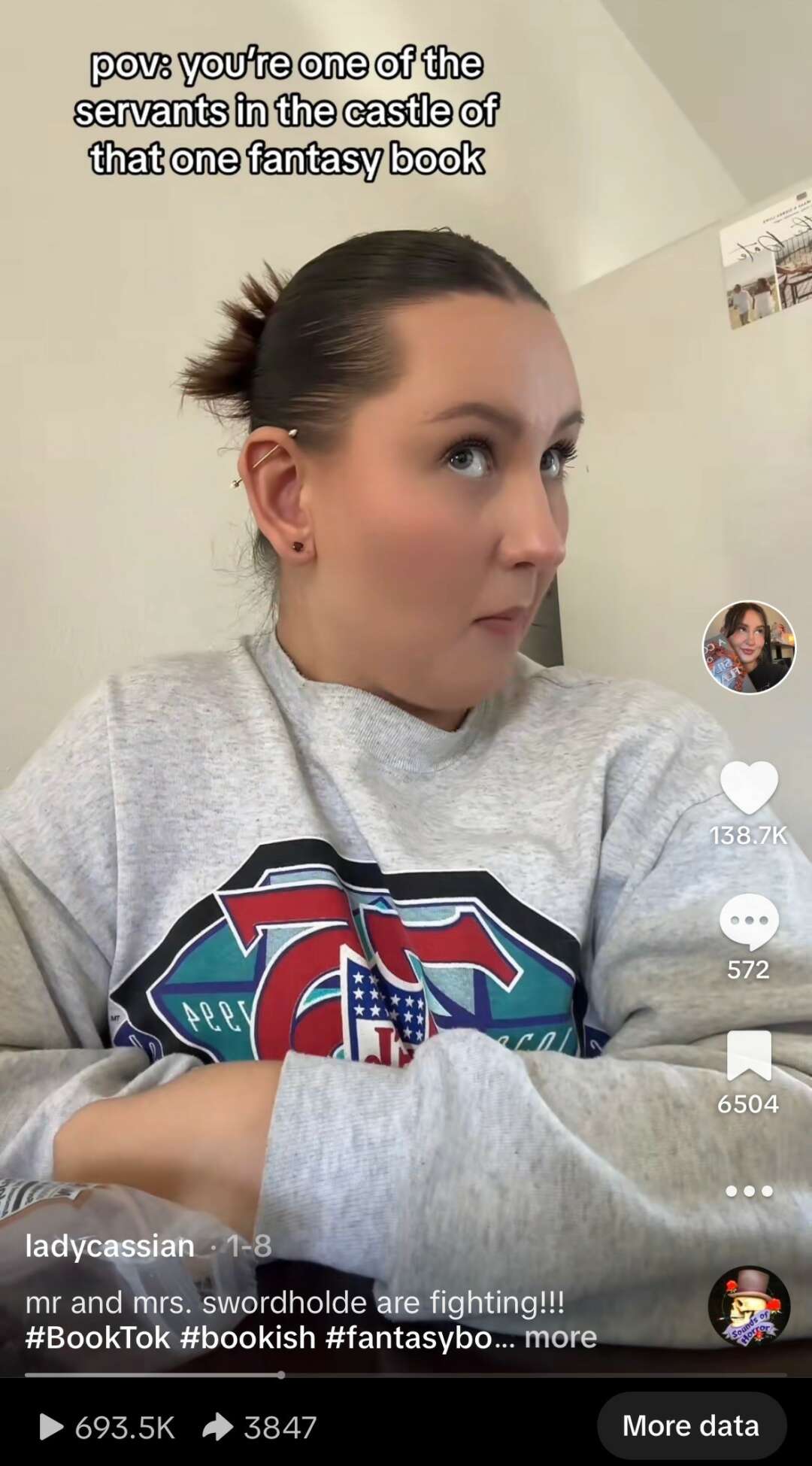Open the #bookish hashtag

247,1338
